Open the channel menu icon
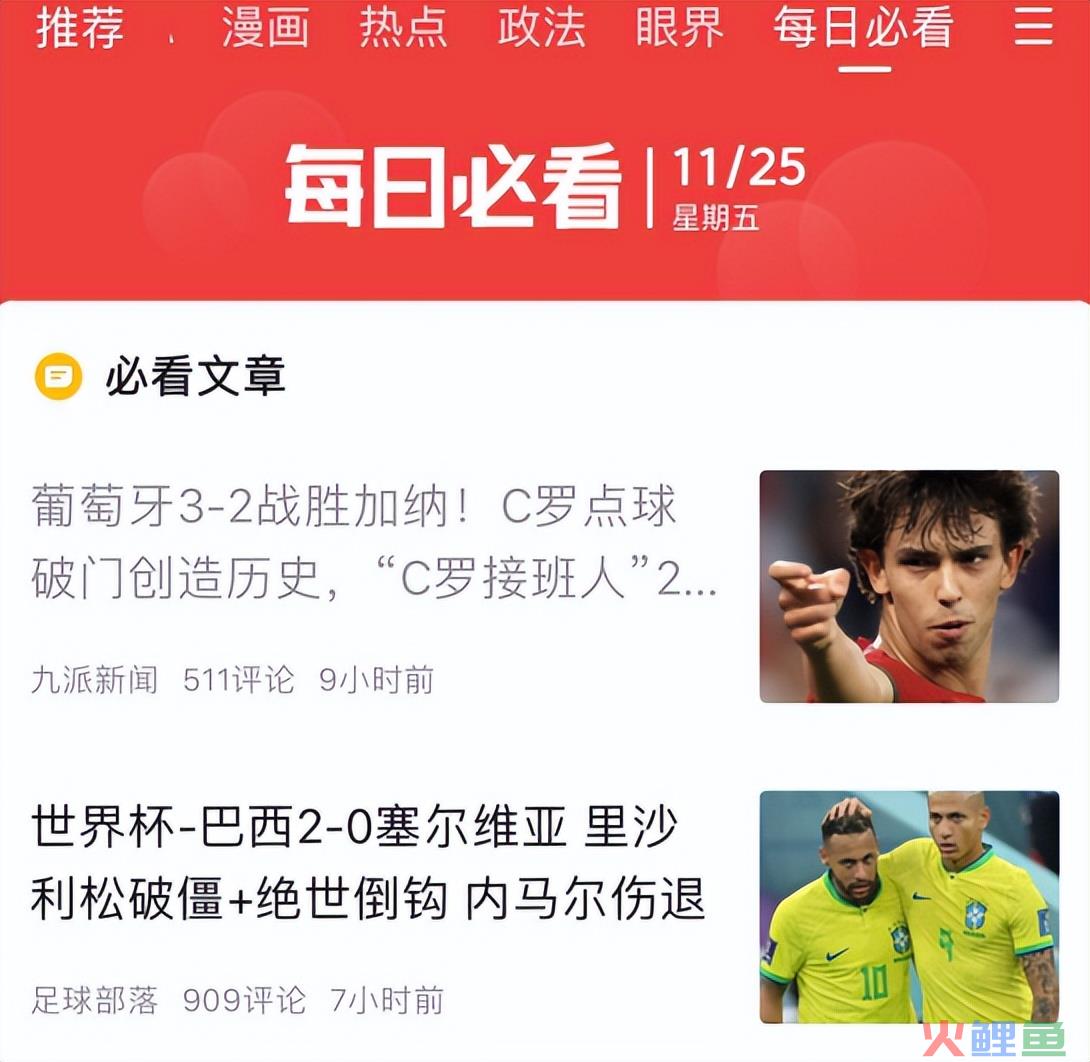1090x1062 pixels. [1034, 27]
